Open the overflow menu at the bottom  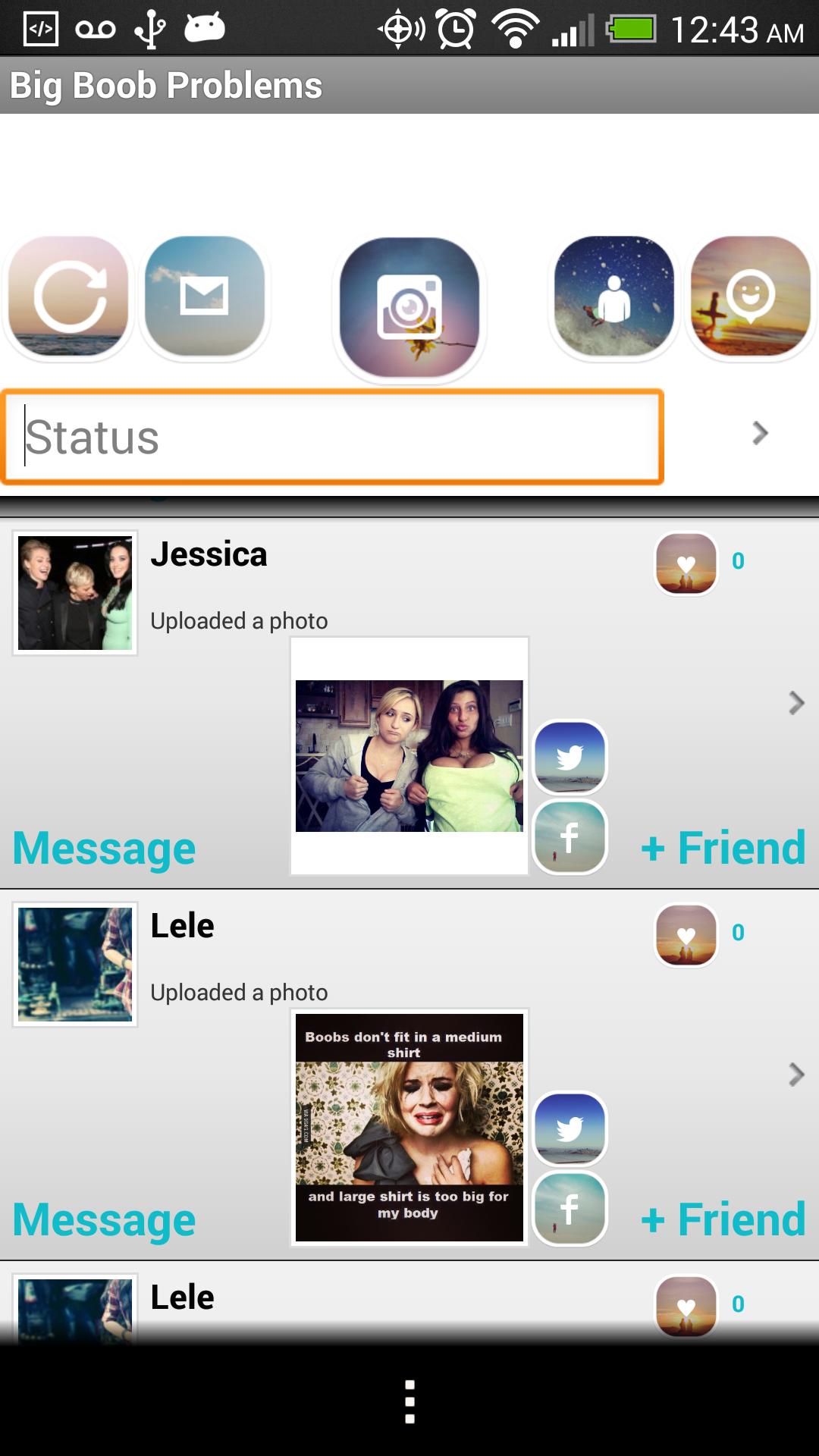coord(409,1401)
